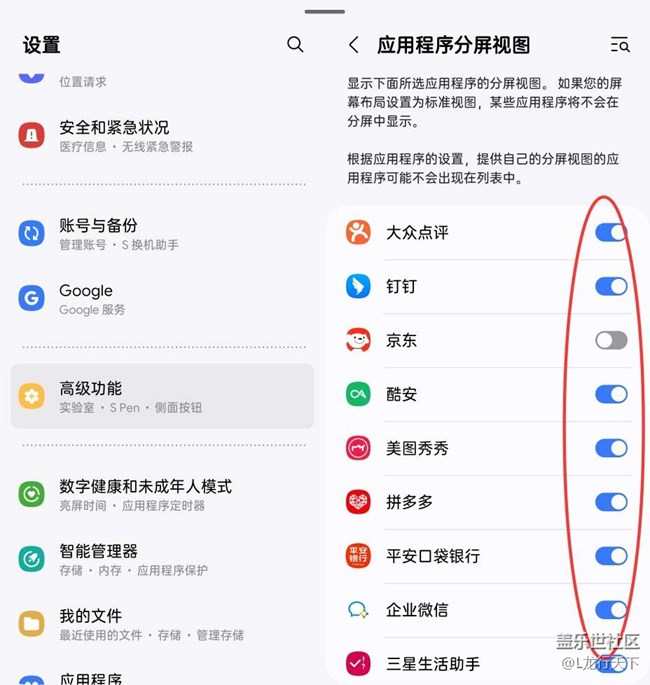
Task: Open 安全和紧急状况 settings
Action: click(162, 136)
